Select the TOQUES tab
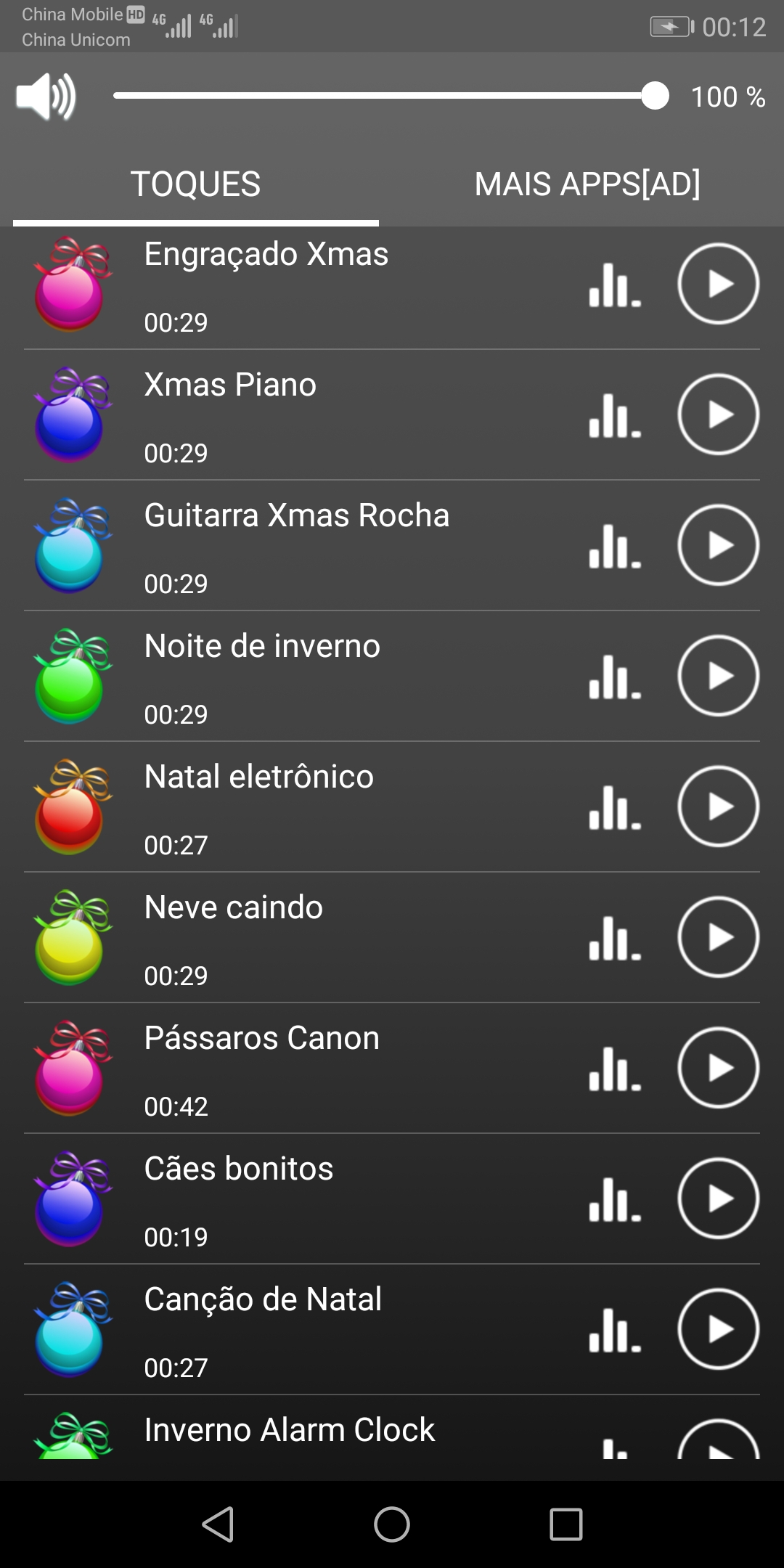 [195, 184]
